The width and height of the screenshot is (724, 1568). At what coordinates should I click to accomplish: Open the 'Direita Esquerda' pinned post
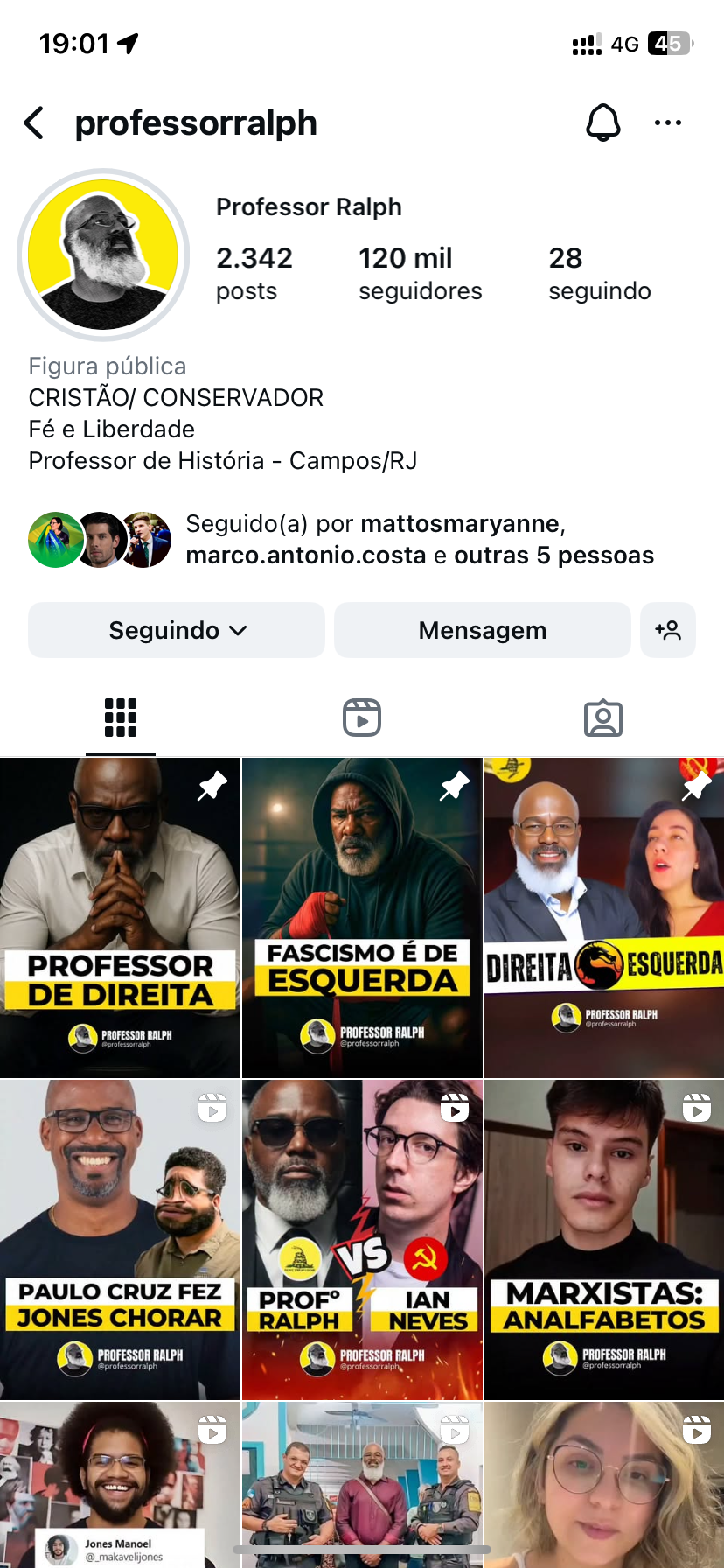click(604, 917)
